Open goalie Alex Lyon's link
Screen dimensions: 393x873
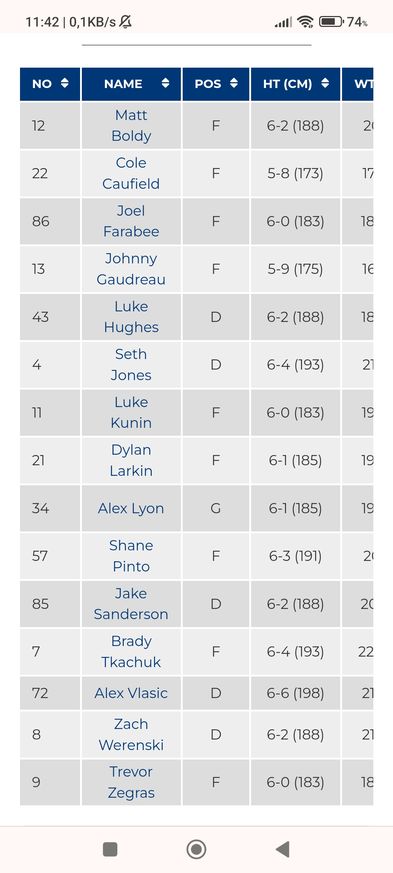[x=131, y=508]
